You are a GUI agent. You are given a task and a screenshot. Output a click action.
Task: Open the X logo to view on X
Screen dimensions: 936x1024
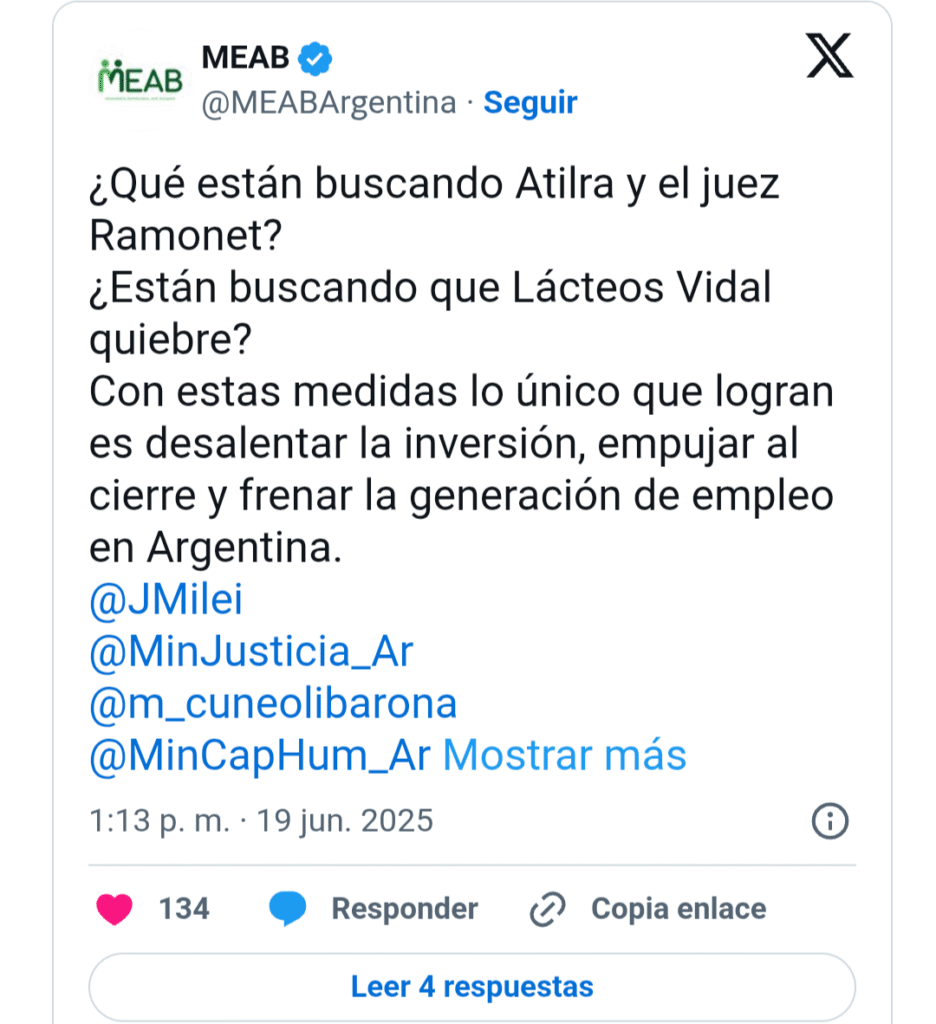(829, 55)
